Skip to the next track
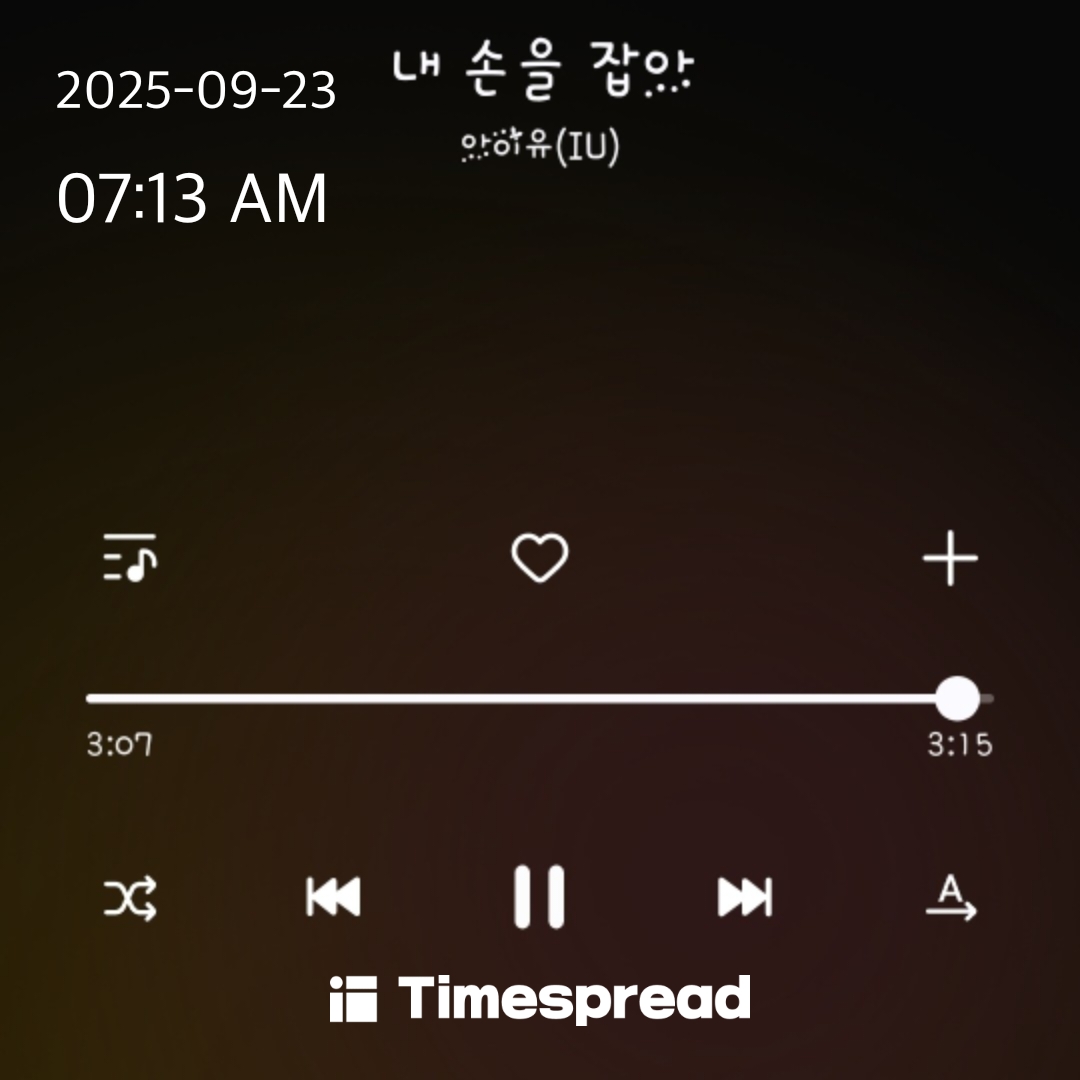Screen dimensions: 1080x1080 745,897
